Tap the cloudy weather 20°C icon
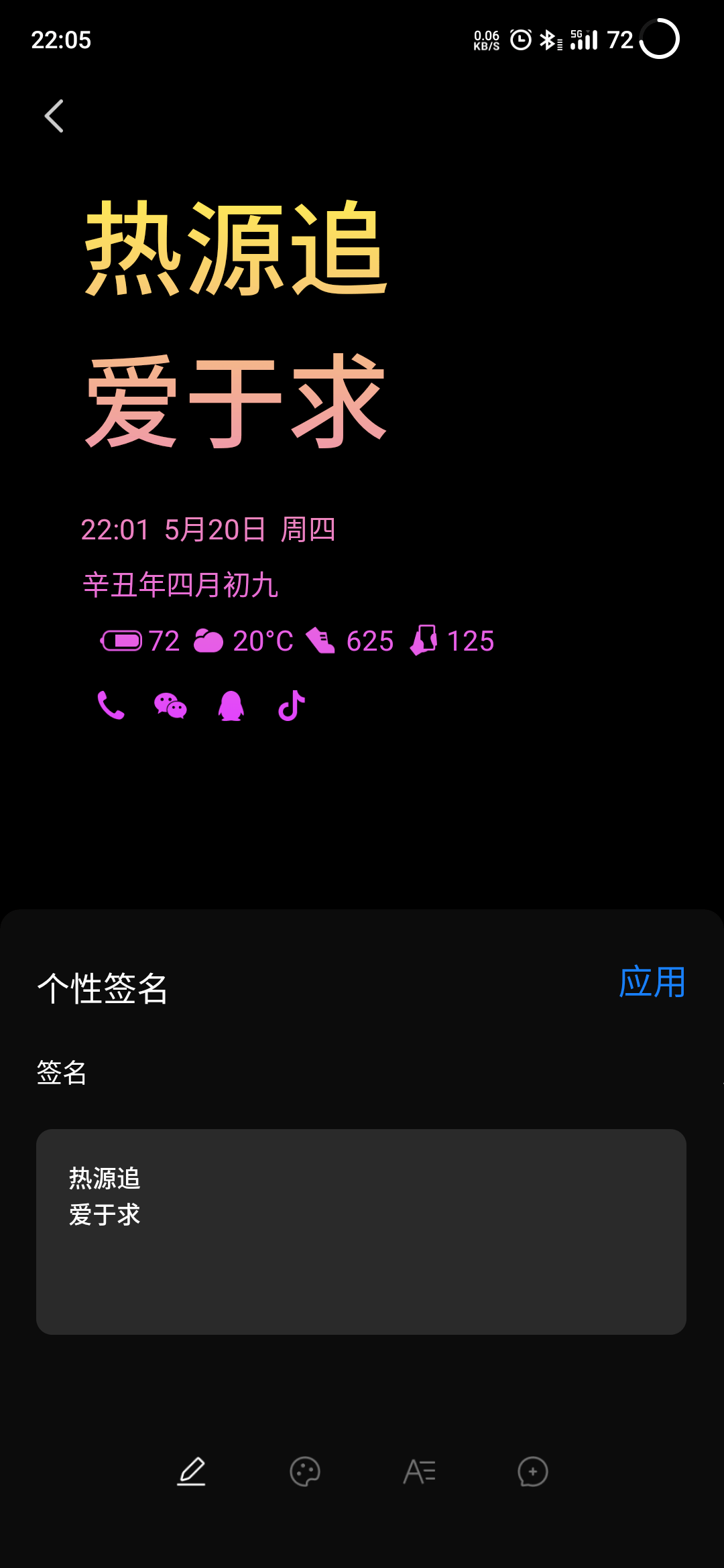 (x=209, y=641)
